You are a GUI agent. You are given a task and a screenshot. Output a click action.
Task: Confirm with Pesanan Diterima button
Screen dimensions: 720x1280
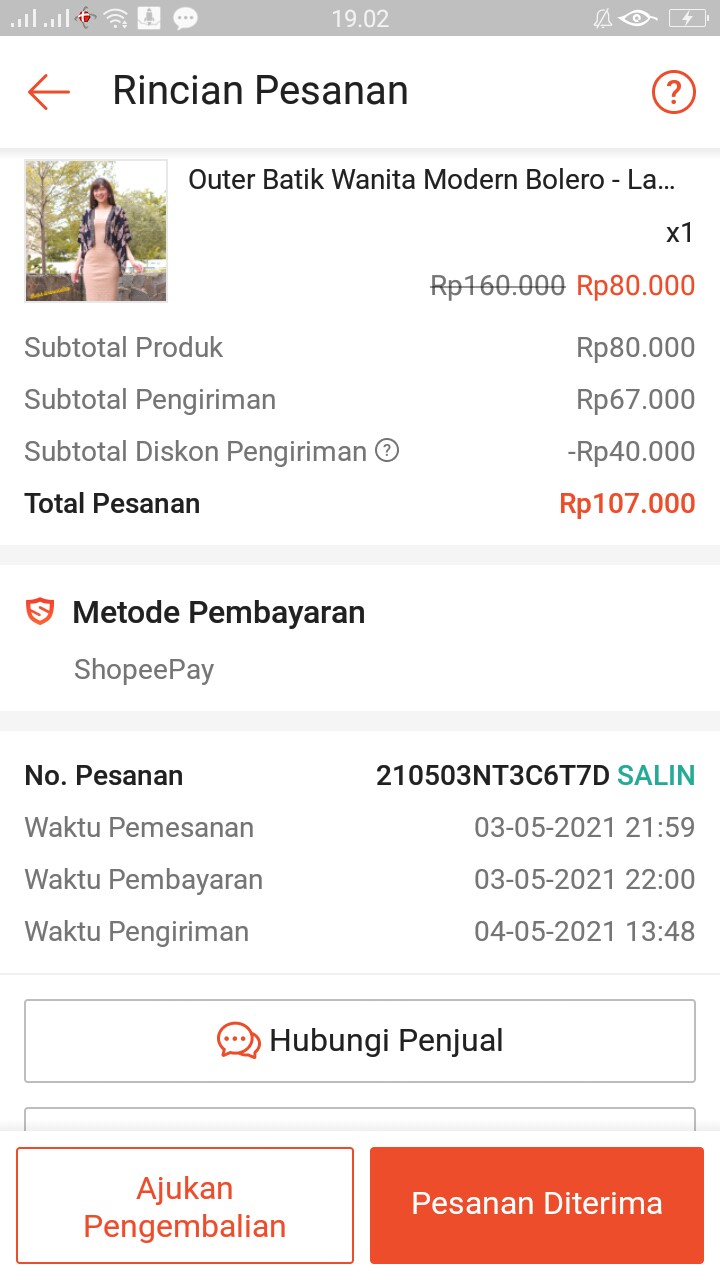[x=537, y=1204]
